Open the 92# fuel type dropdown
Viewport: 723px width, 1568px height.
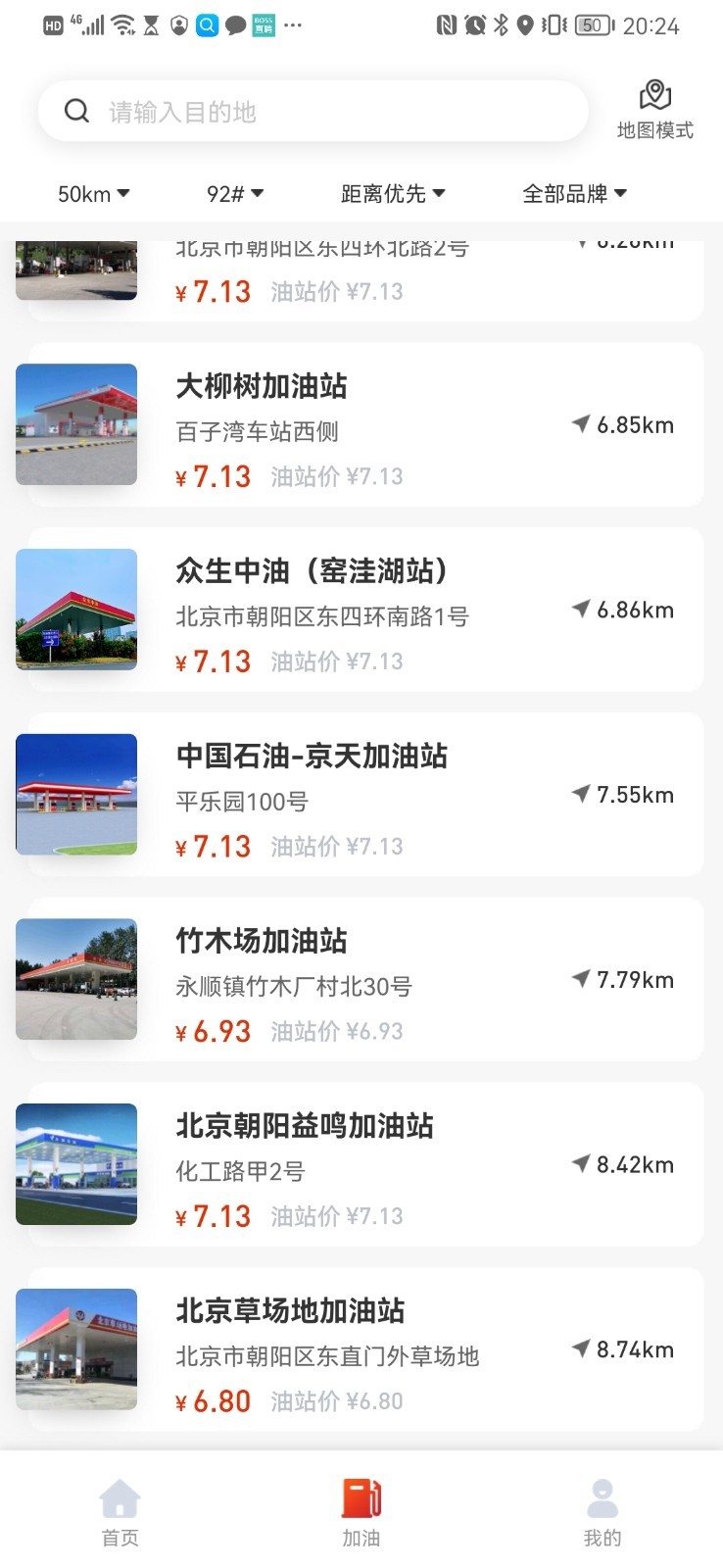(235, 194)
